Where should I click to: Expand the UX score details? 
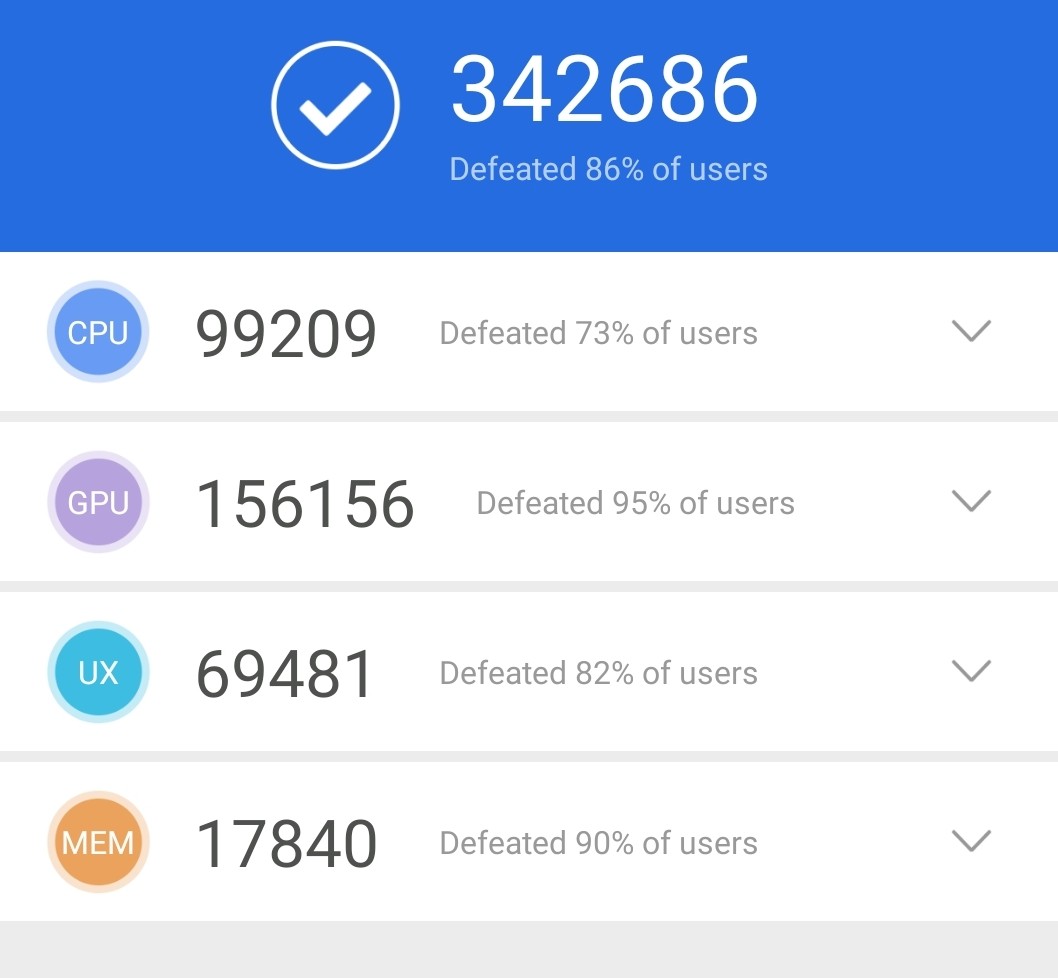pos(971,672)
